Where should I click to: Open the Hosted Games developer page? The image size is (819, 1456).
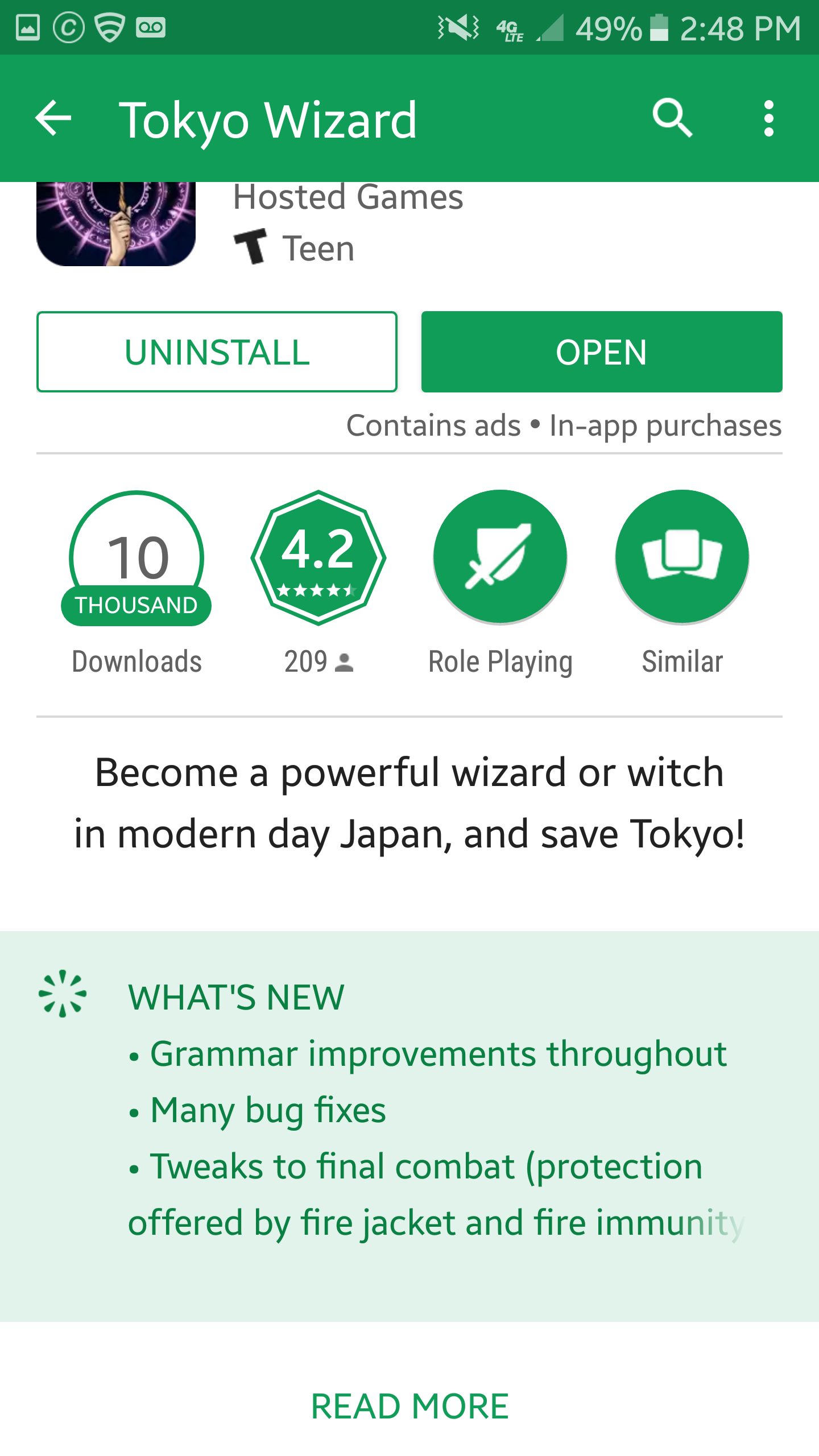point(348,197)
